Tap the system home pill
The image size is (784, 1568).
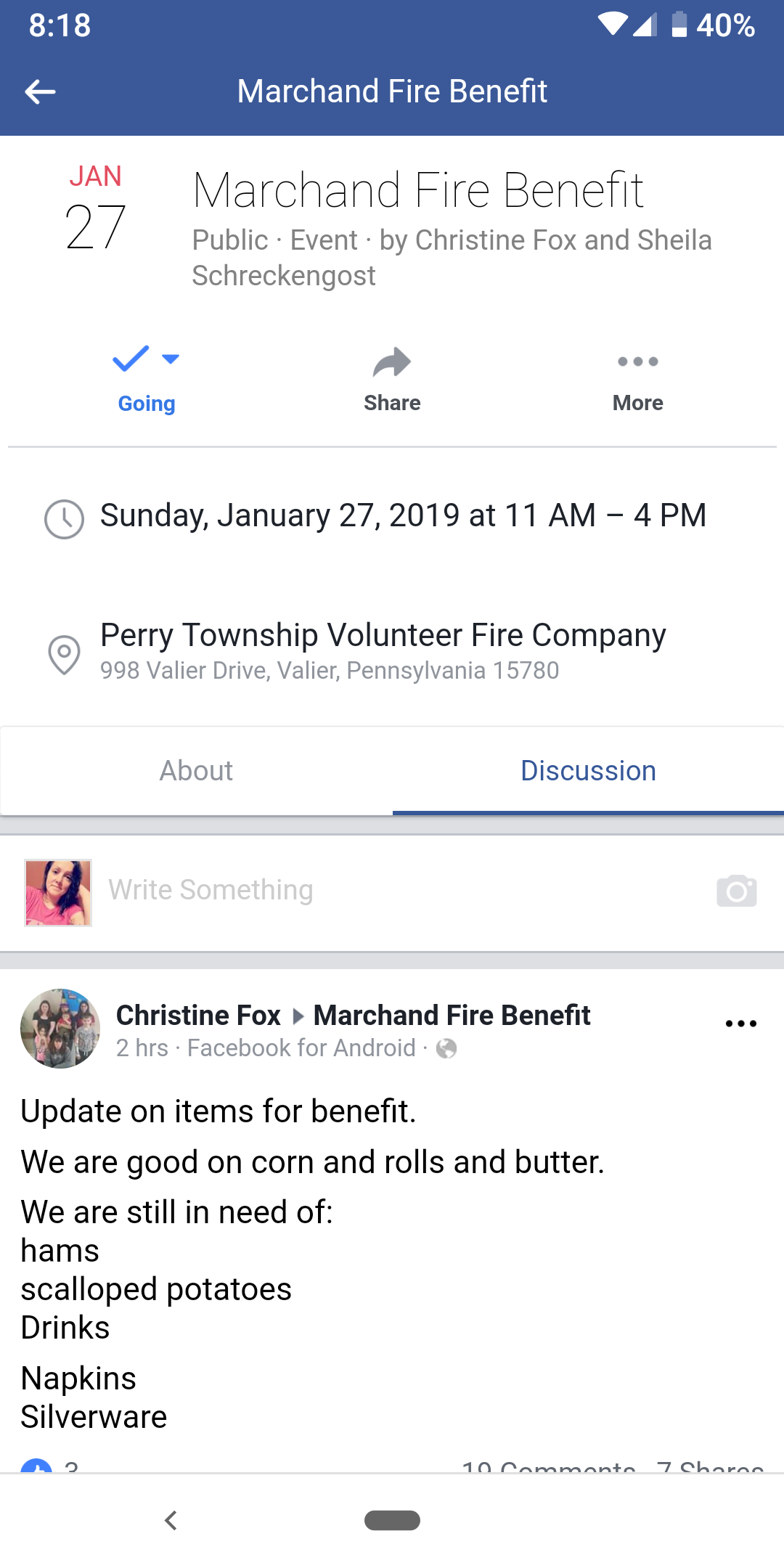[392, 1520]
